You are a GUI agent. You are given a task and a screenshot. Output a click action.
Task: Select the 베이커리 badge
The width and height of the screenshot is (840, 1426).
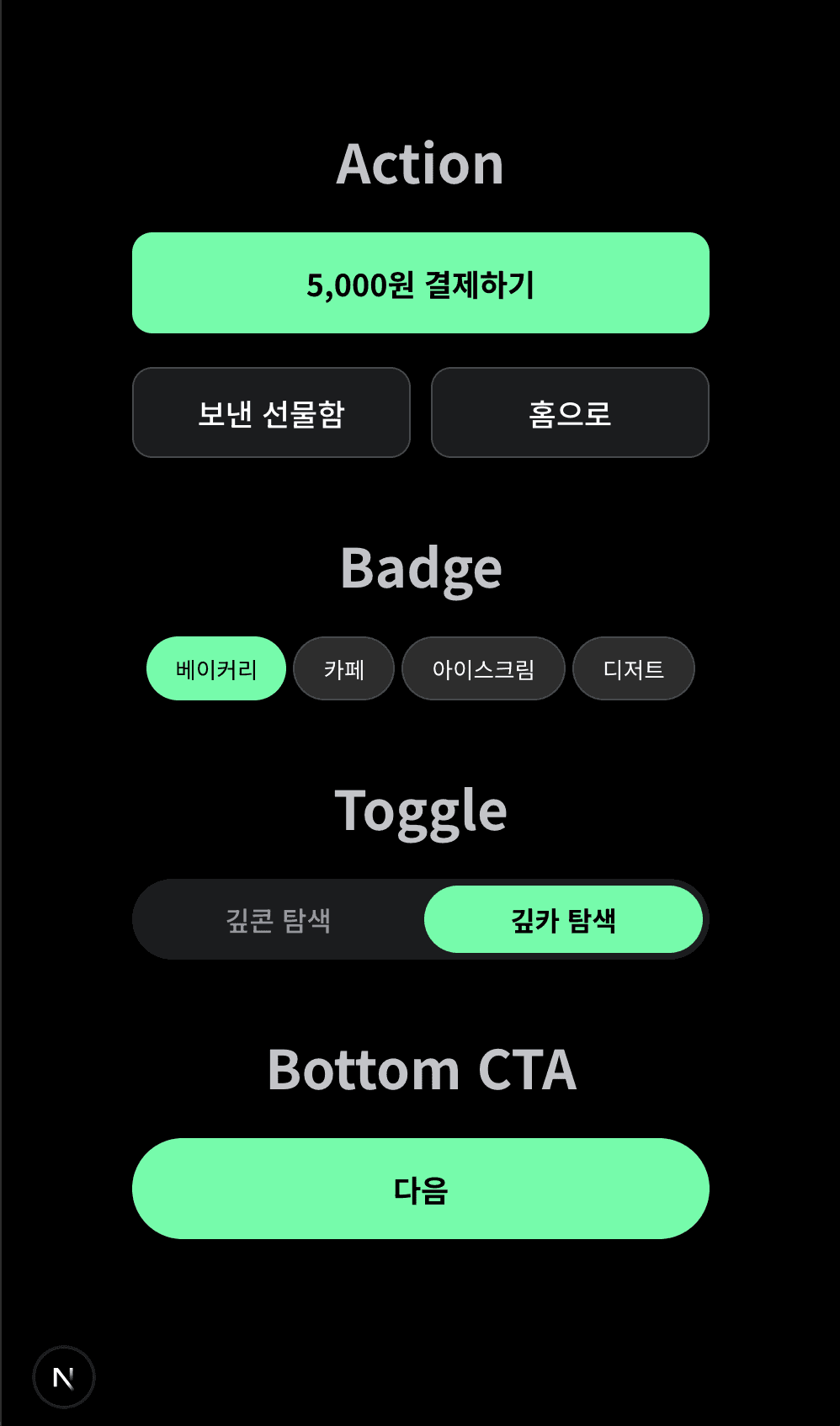pos(216,669)
